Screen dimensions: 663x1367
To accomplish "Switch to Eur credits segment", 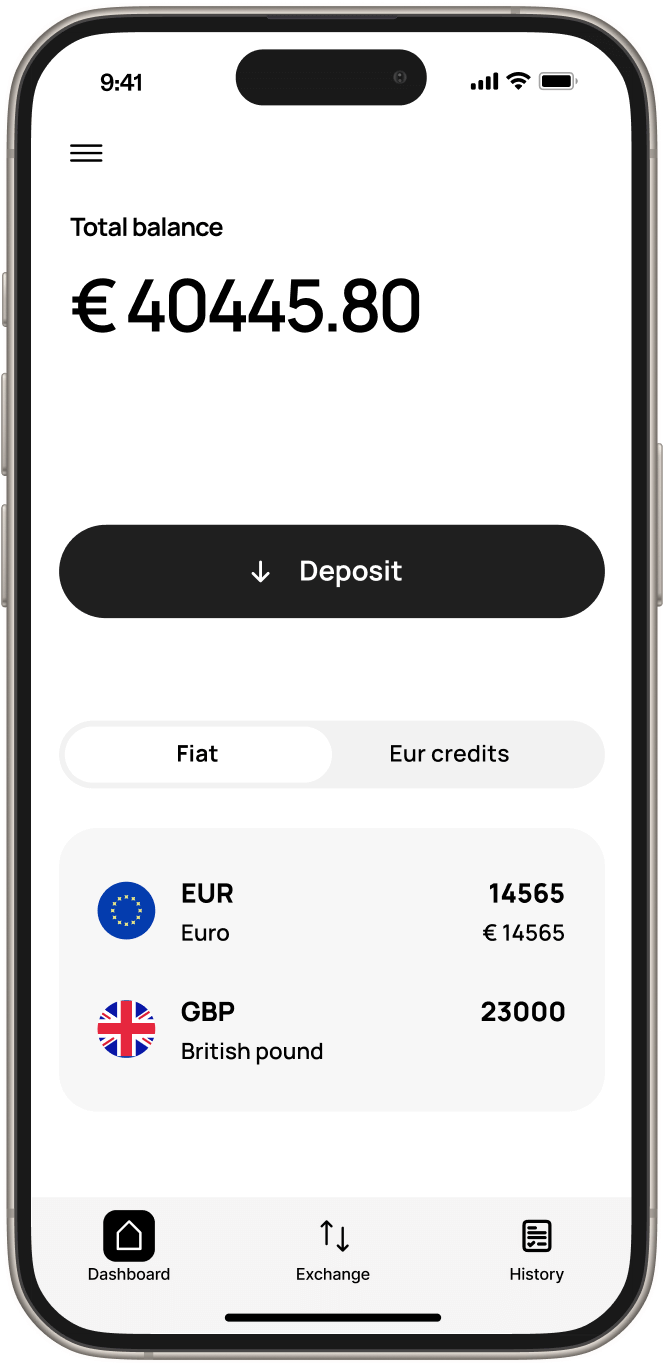I will [449, 754].
